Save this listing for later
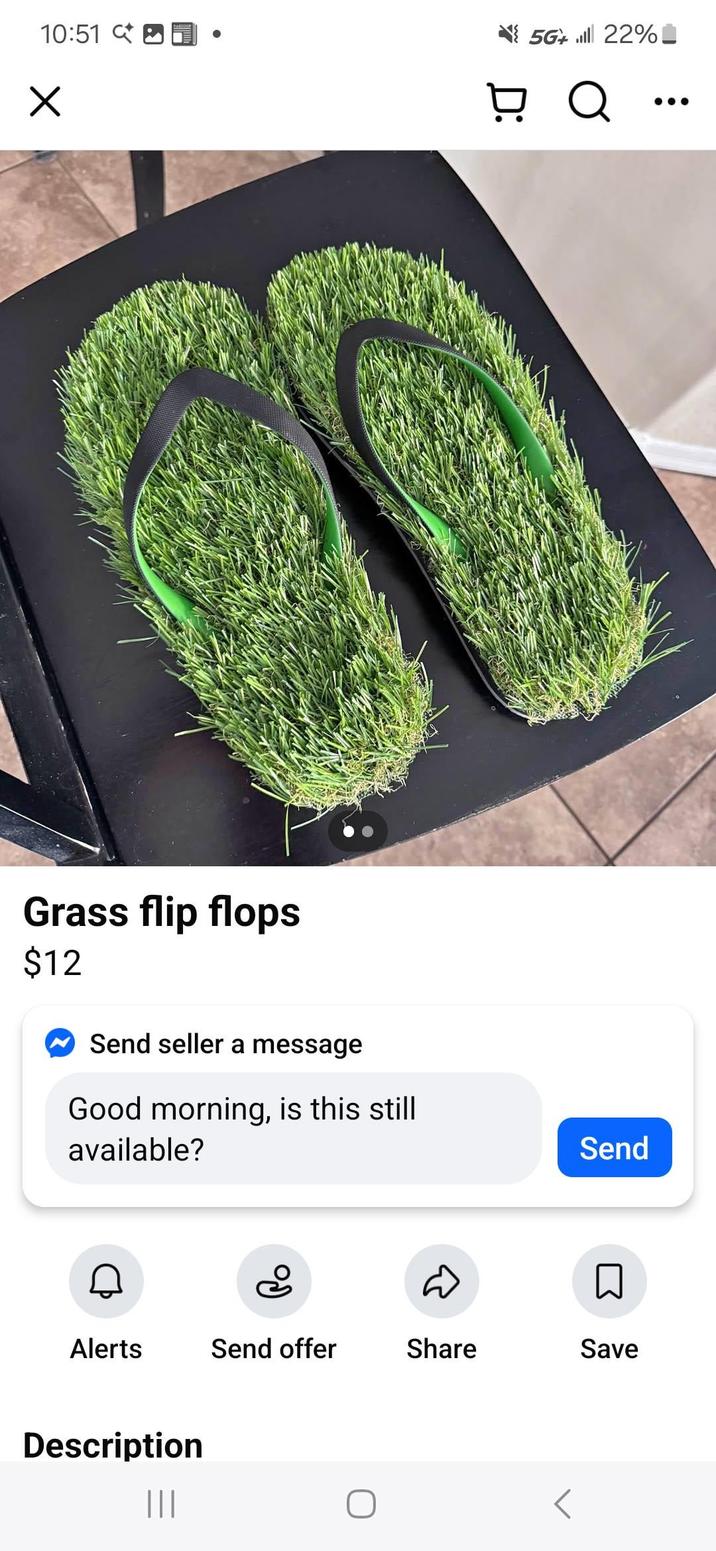 (x=609, y=1282)
